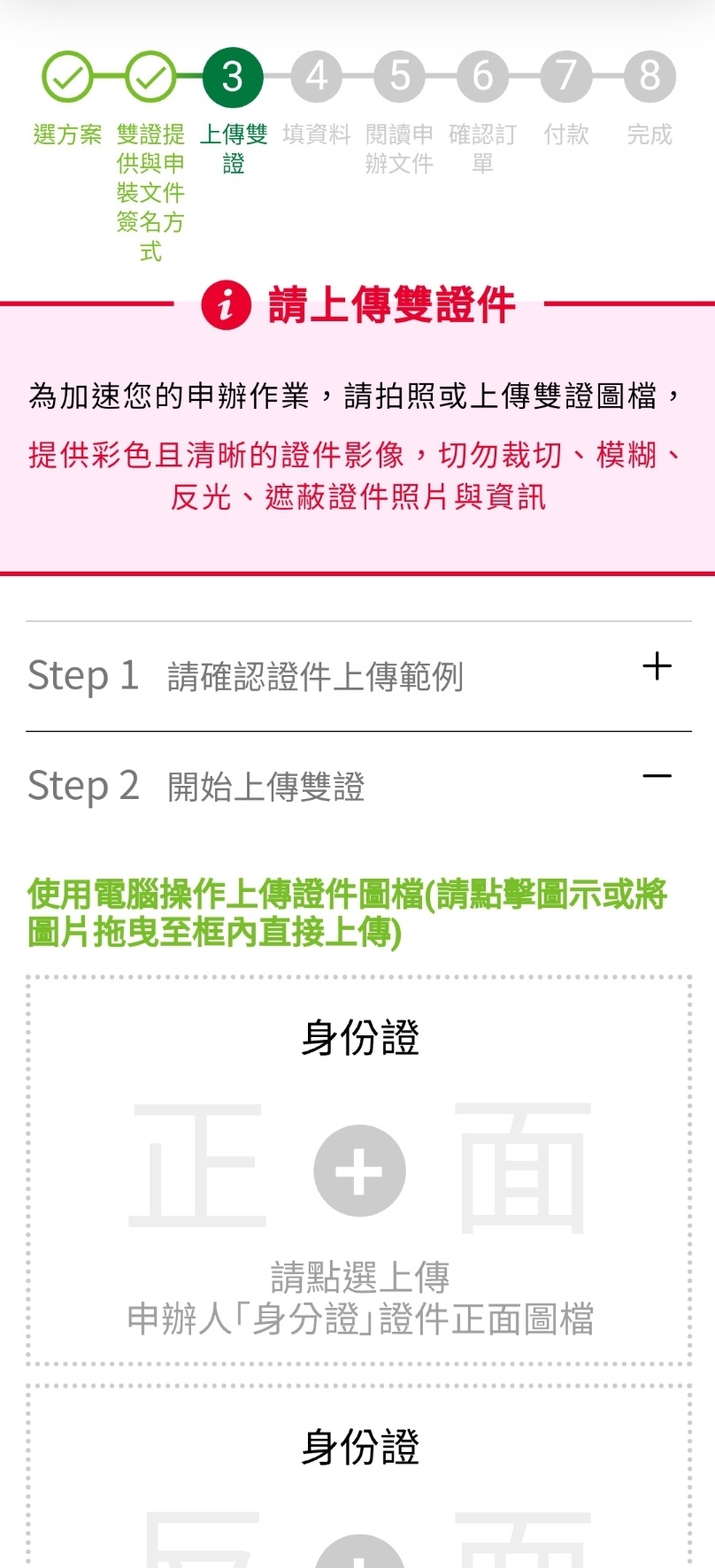Click the info icon beside 請上傳雙證件
The width and height of the screenshot is (715, 1568).
[225, 308]
